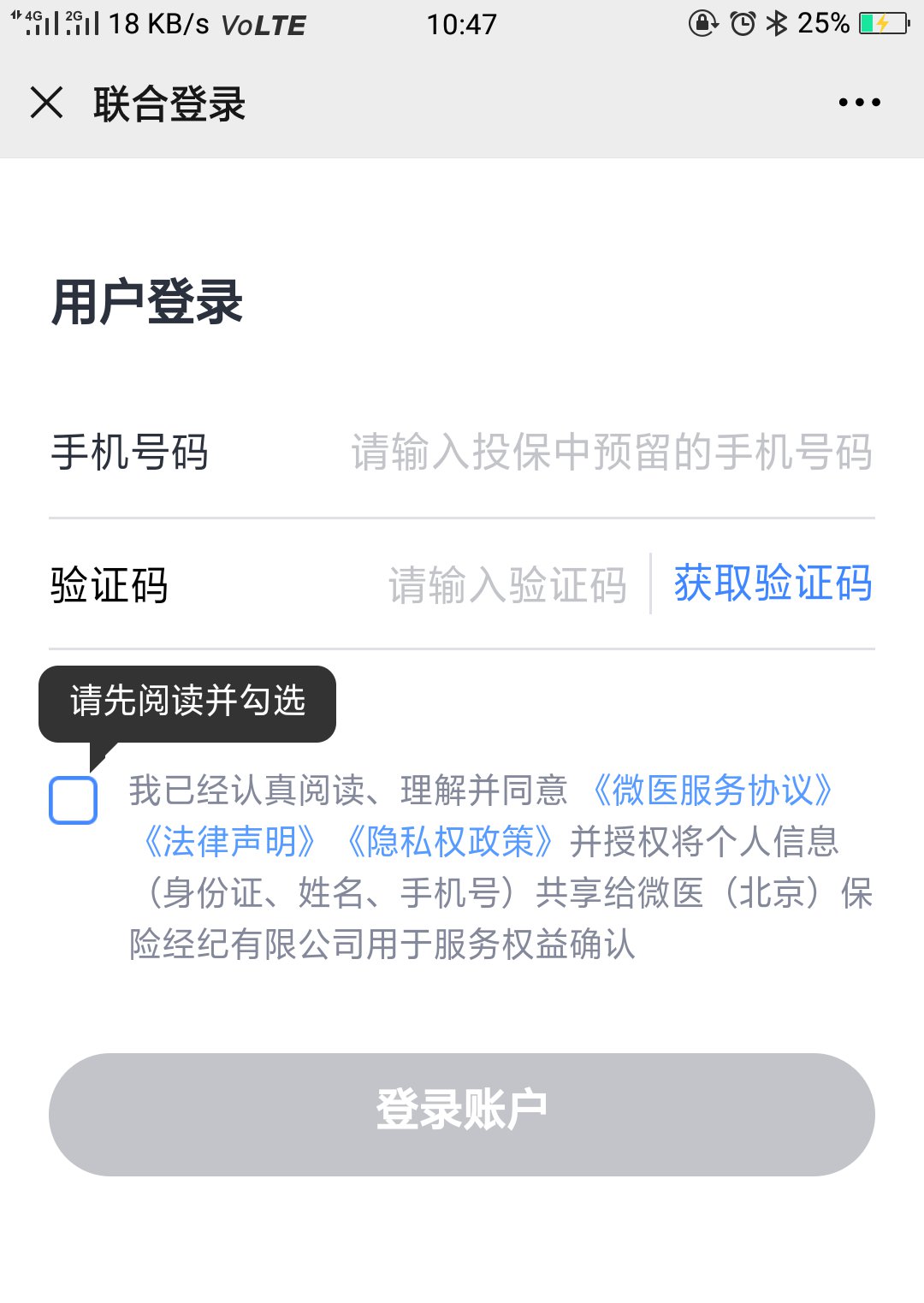
Task: Tap 获取验证码 to get code
Action: (773, 583)
